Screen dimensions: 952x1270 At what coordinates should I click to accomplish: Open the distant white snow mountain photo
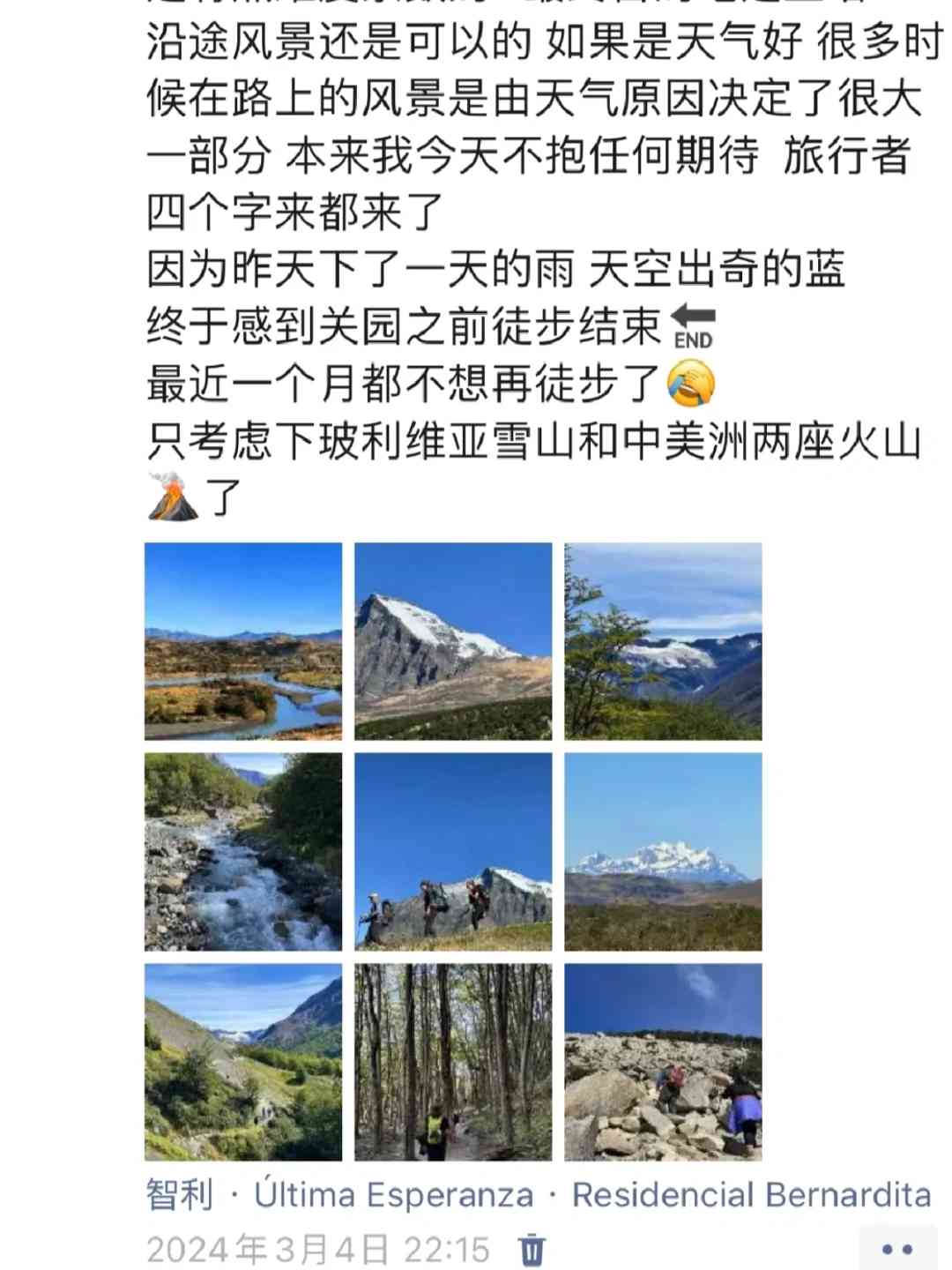pos(663,851)
